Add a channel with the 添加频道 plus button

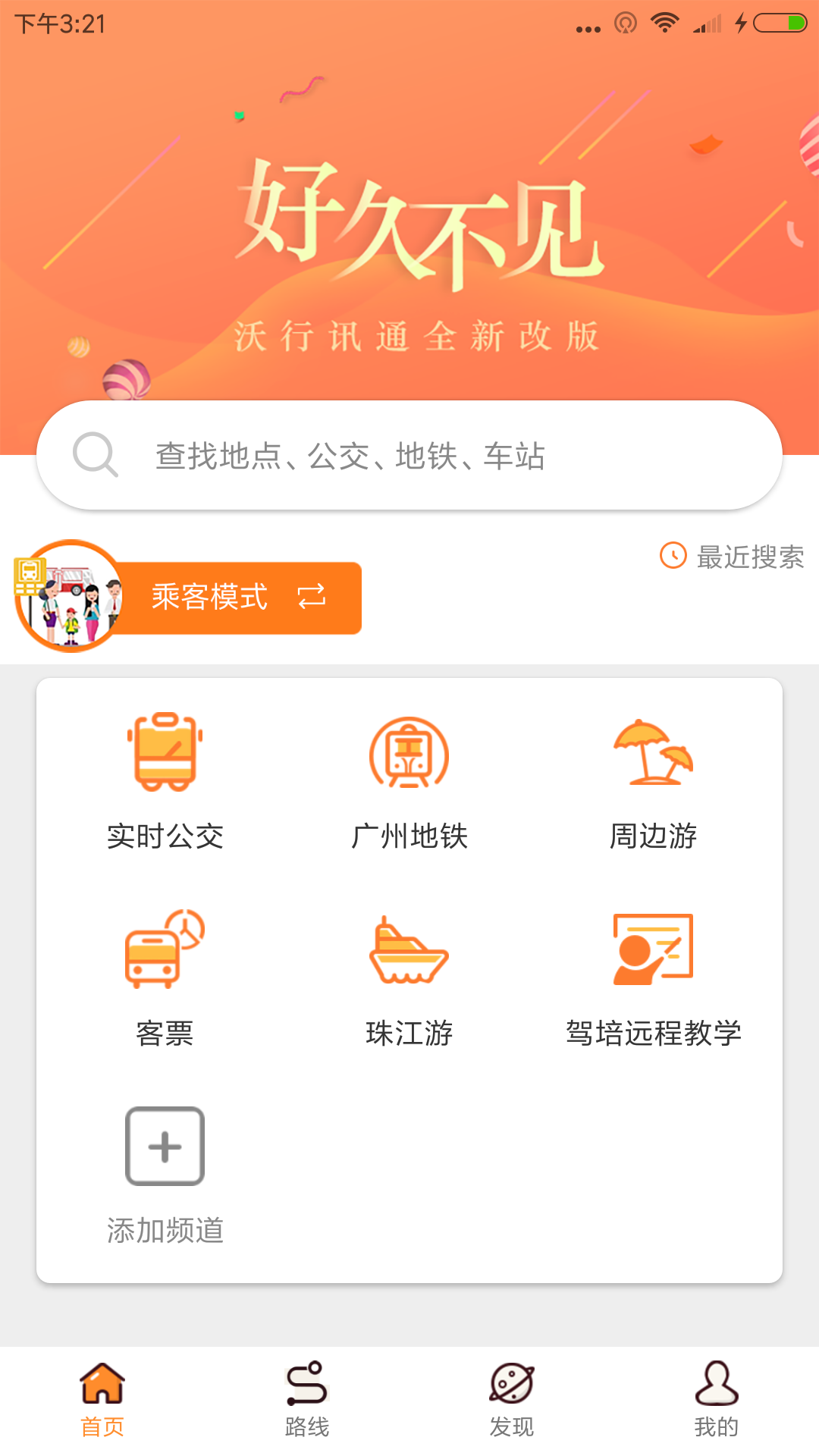165,1145
